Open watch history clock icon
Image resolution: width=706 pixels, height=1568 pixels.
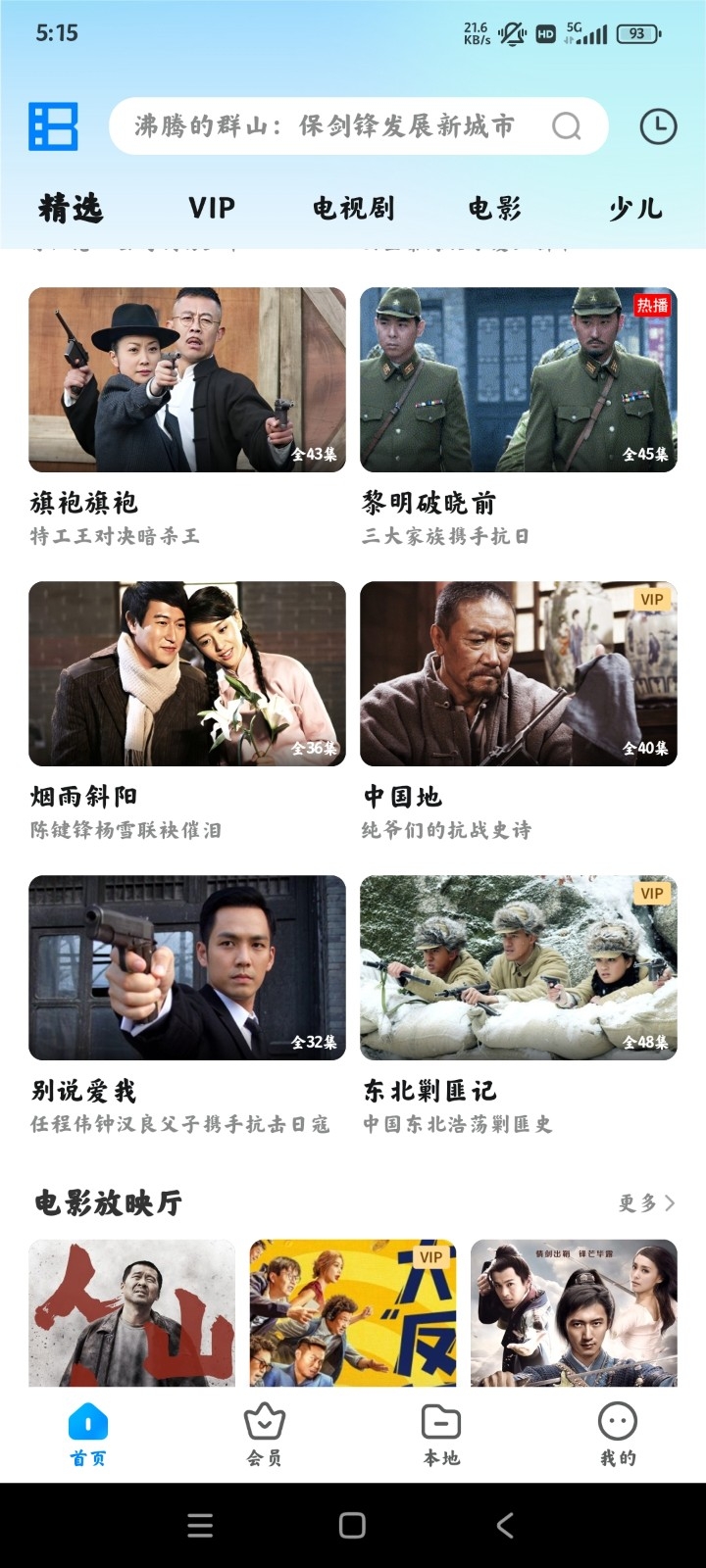[658, 126]
